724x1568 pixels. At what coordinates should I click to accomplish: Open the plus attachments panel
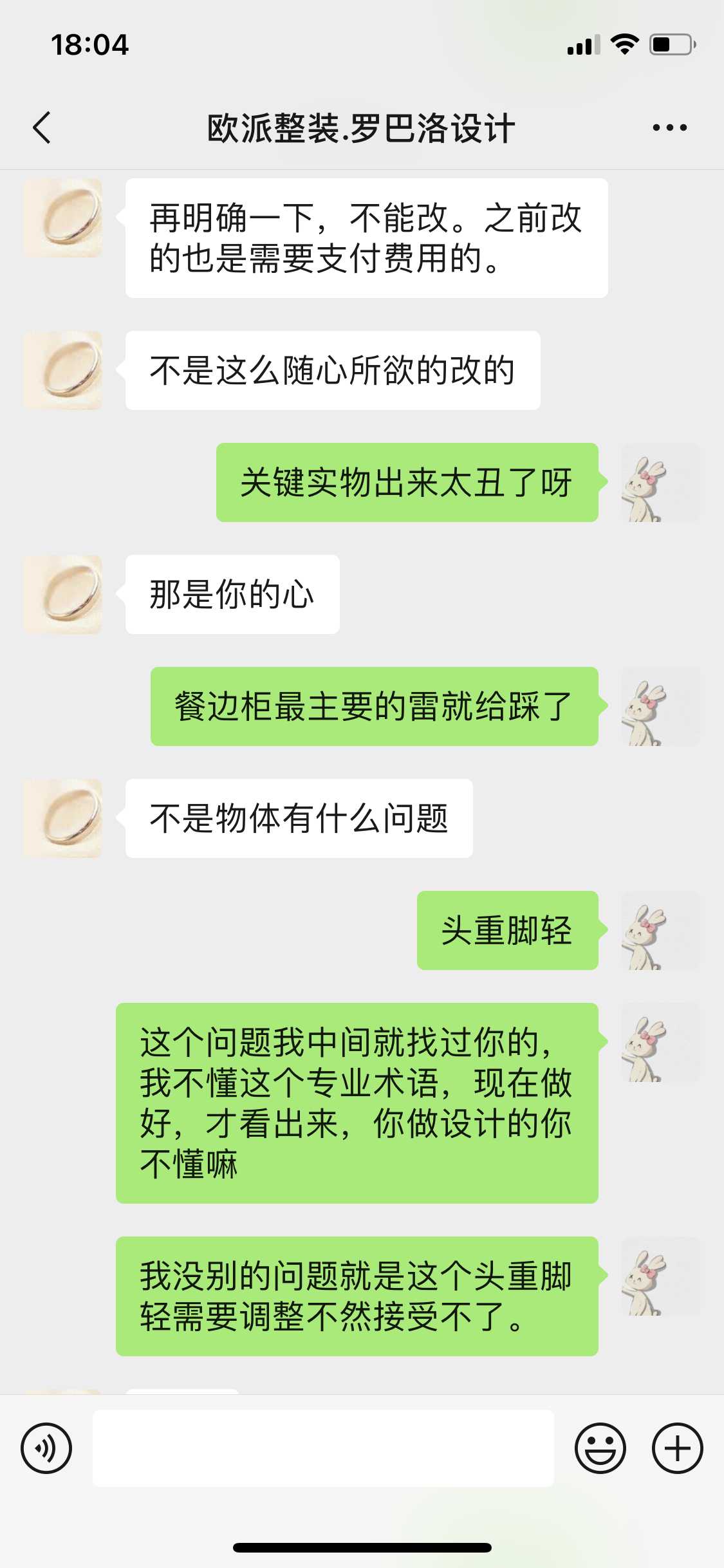(677, 1448)
